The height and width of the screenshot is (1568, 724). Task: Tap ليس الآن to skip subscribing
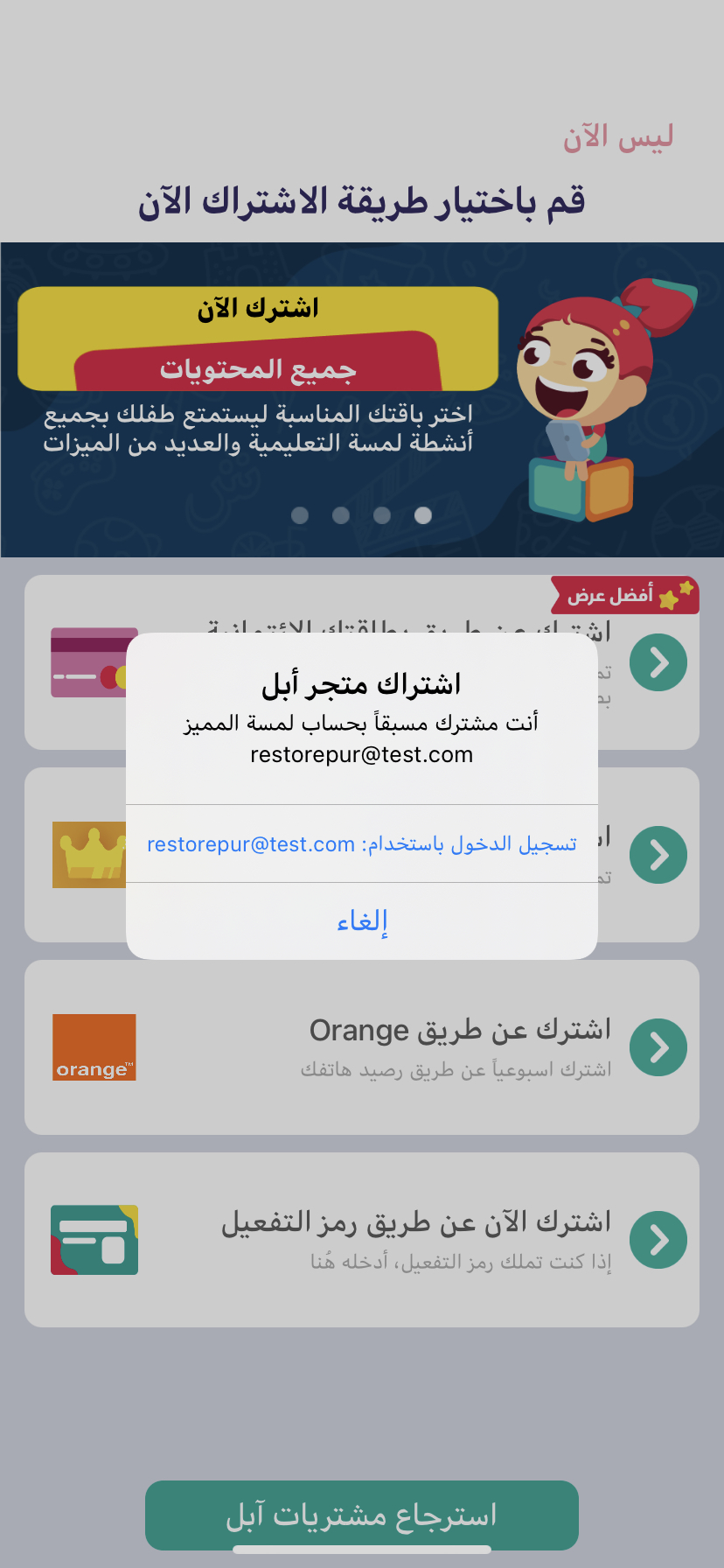coord(617,137)
